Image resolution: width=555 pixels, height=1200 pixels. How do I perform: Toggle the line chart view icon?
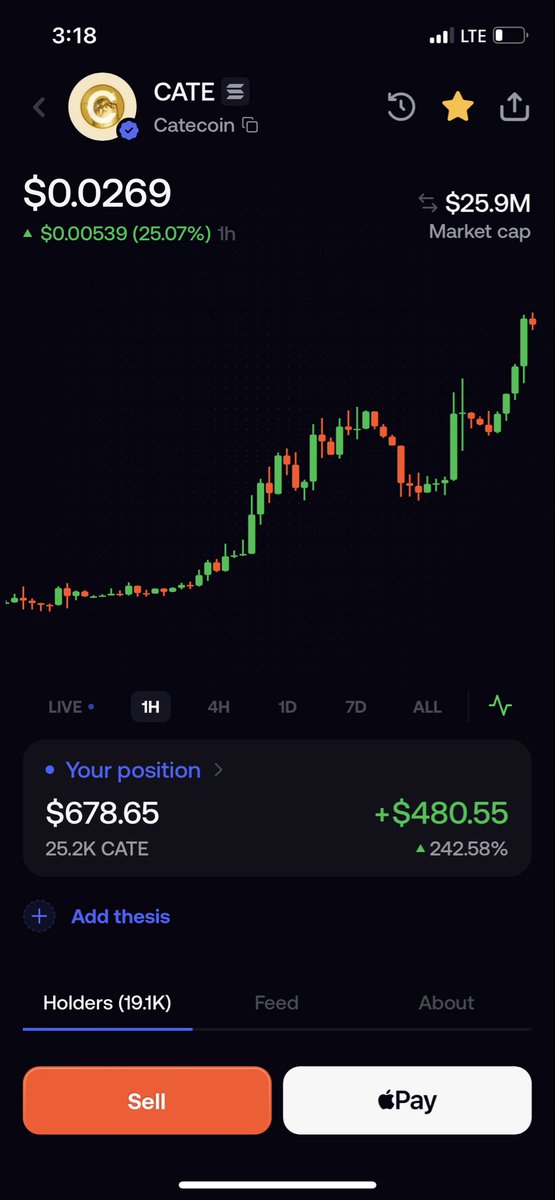[501, 706]
